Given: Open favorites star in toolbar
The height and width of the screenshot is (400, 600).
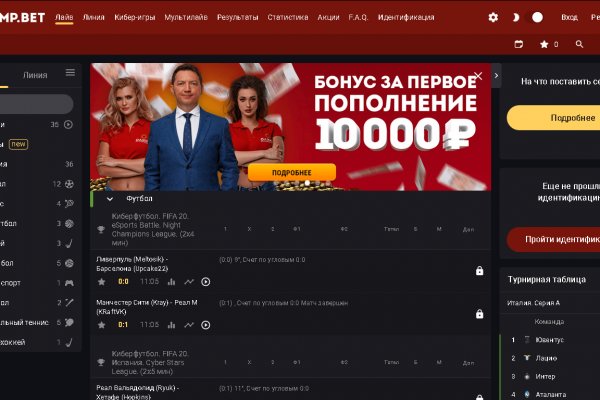Looking at the screenshot, I should pyautogui.click(x=545, y=44).
